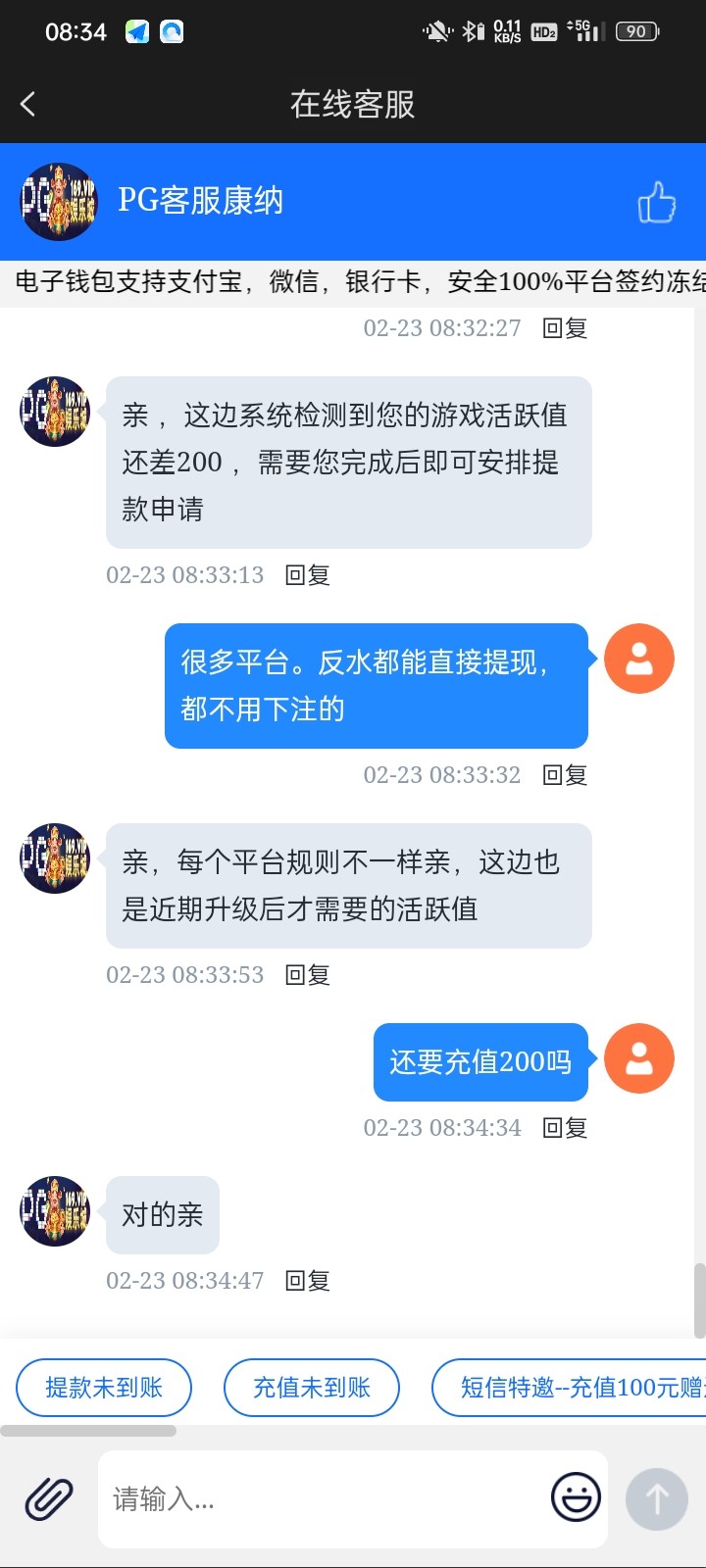
Task: Reply to the 很多平台。反水都能直接提现 message
Action: click(565, 775)
